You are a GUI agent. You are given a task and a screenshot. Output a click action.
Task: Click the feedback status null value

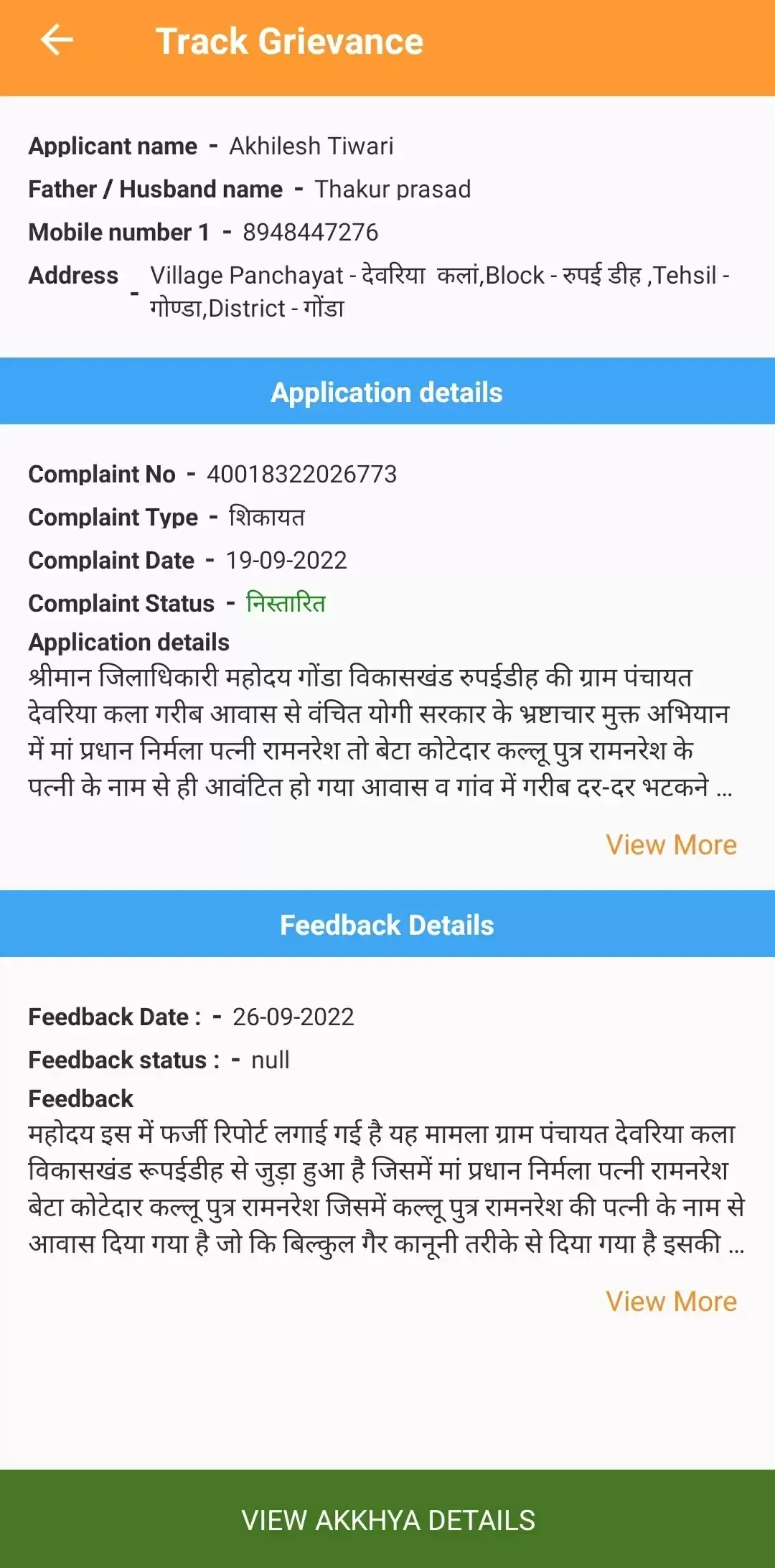click(x=270, y=1060)
